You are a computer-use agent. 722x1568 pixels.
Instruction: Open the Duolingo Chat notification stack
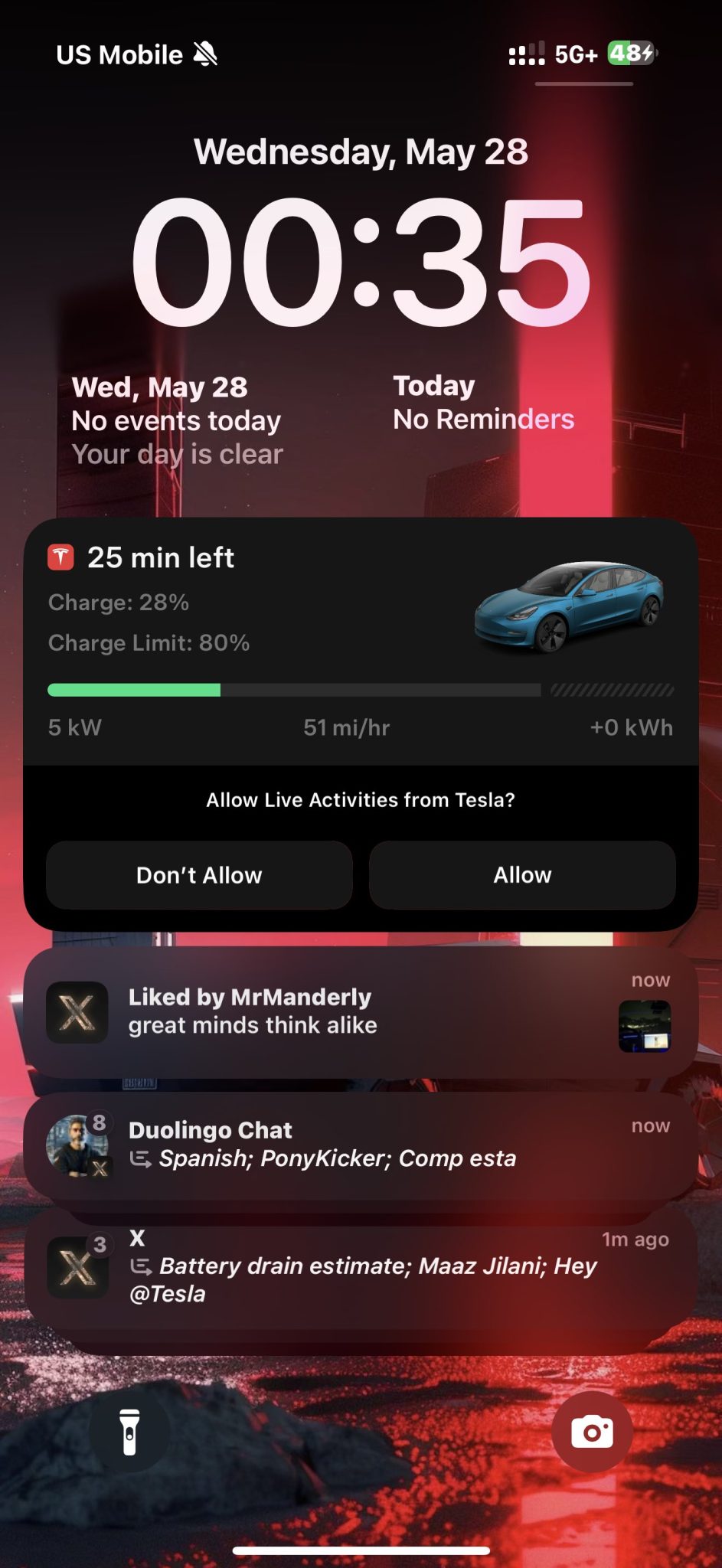[x=361, y=1145]
